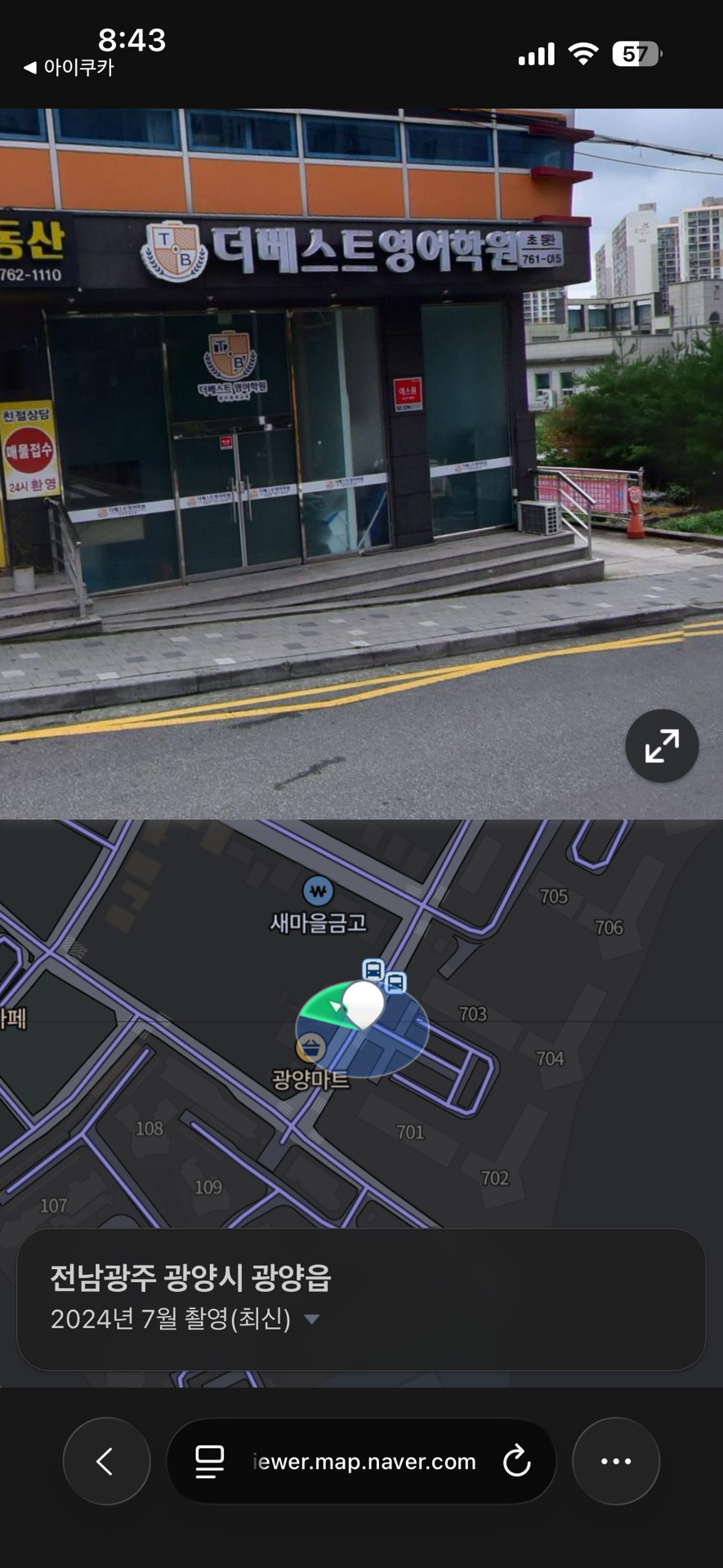Open the 2024년 7월 촬영 date dropdown

coord(185,1319)
